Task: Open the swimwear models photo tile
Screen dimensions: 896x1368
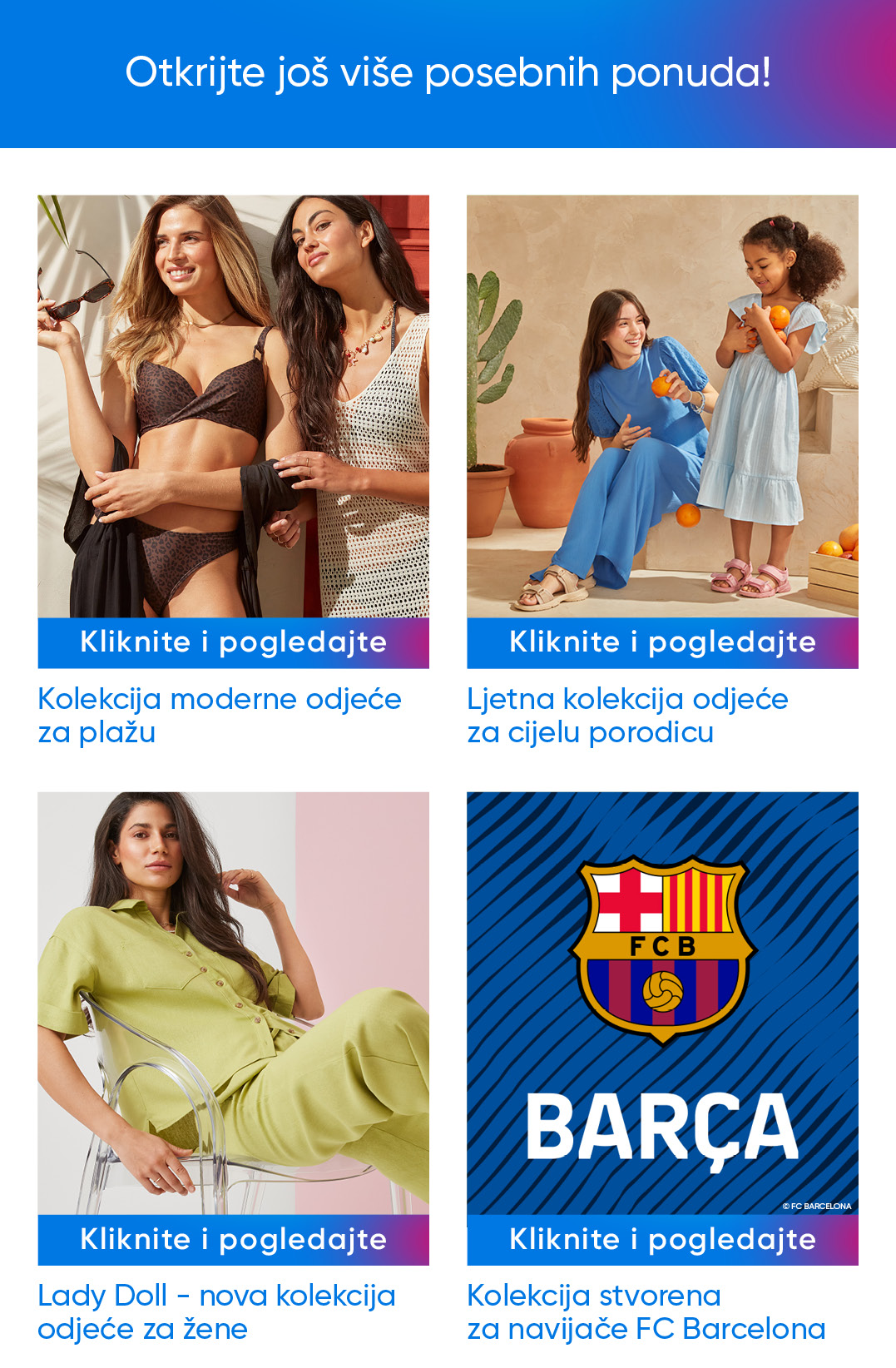Action: 233,406
